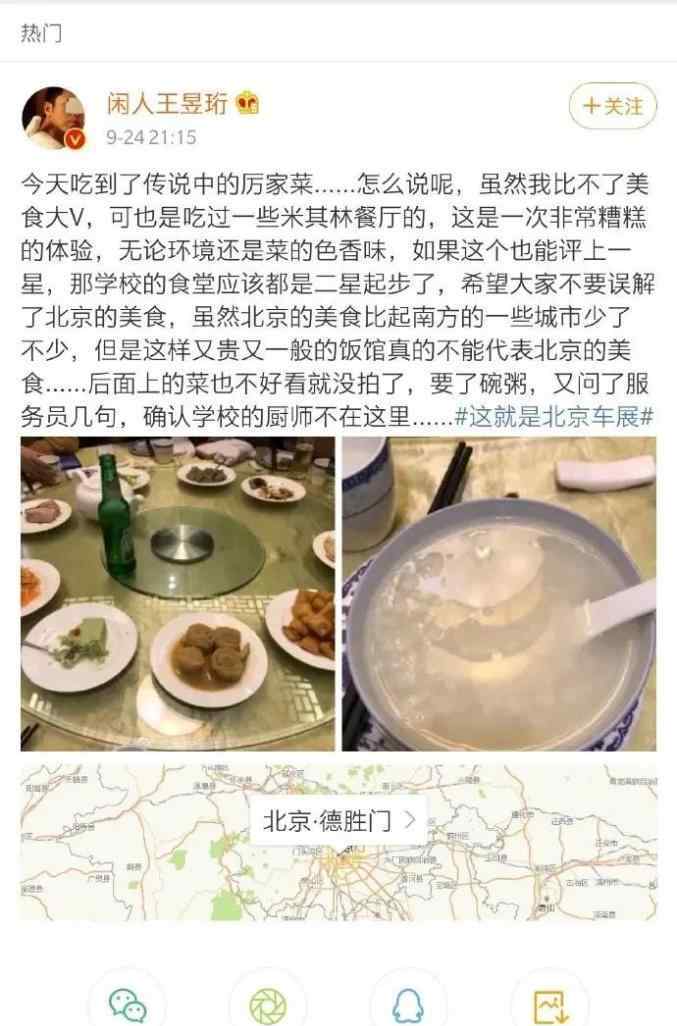Open the username 闲人王昱珩

tap(168, 102)
